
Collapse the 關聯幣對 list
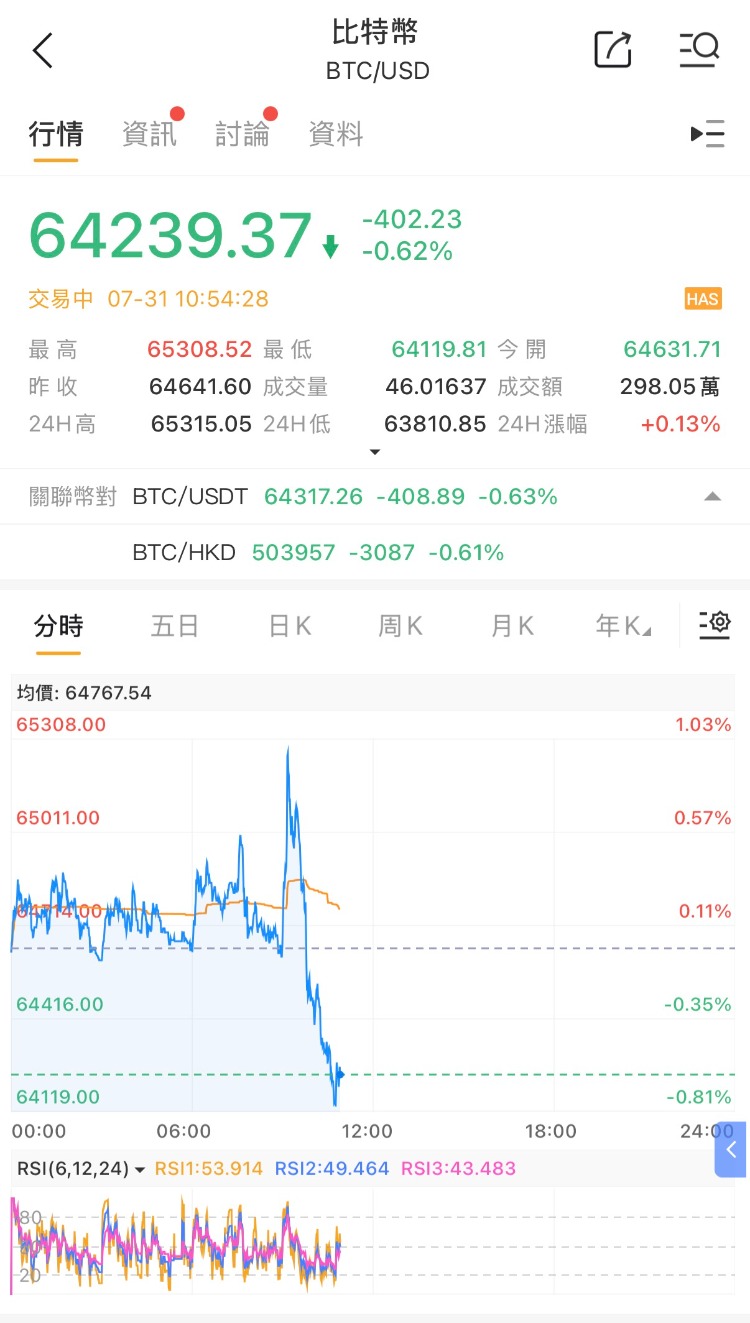(x=712, y=496)
